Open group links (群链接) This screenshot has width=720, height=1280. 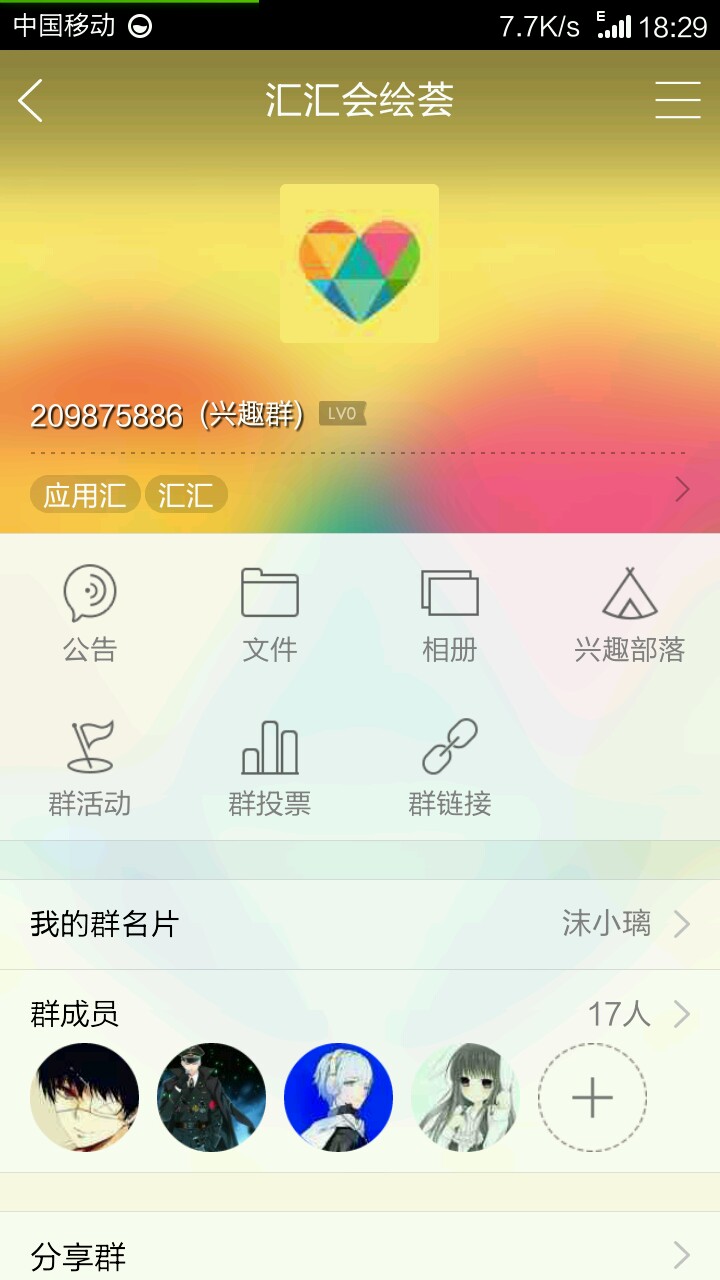tap(449, 767)
